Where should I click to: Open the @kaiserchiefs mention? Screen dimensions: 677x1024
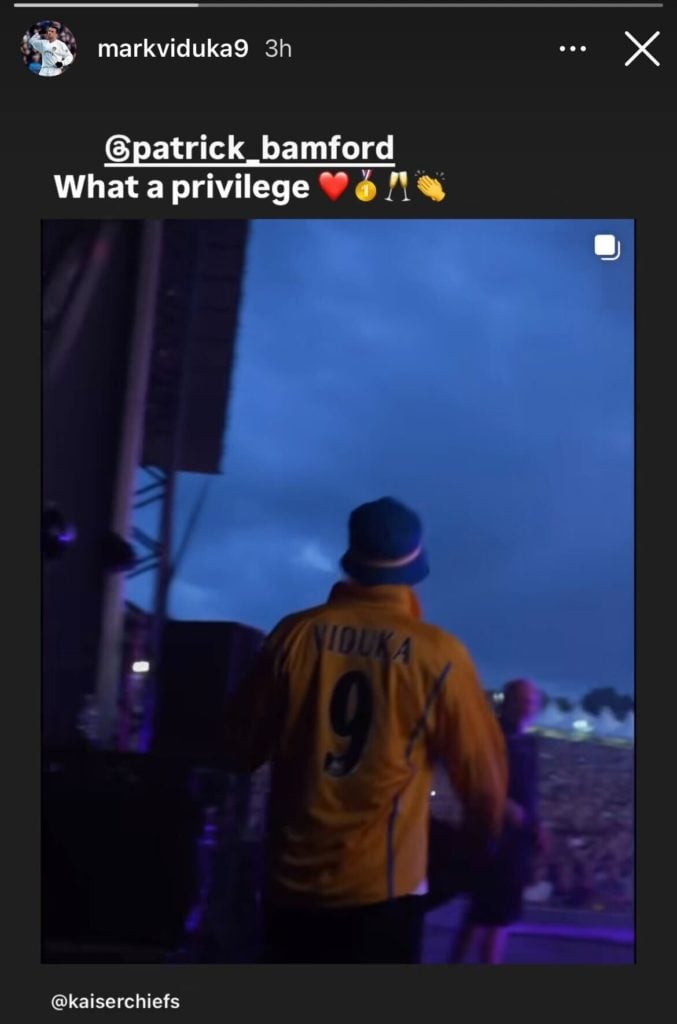click(x=115, y=1000)
